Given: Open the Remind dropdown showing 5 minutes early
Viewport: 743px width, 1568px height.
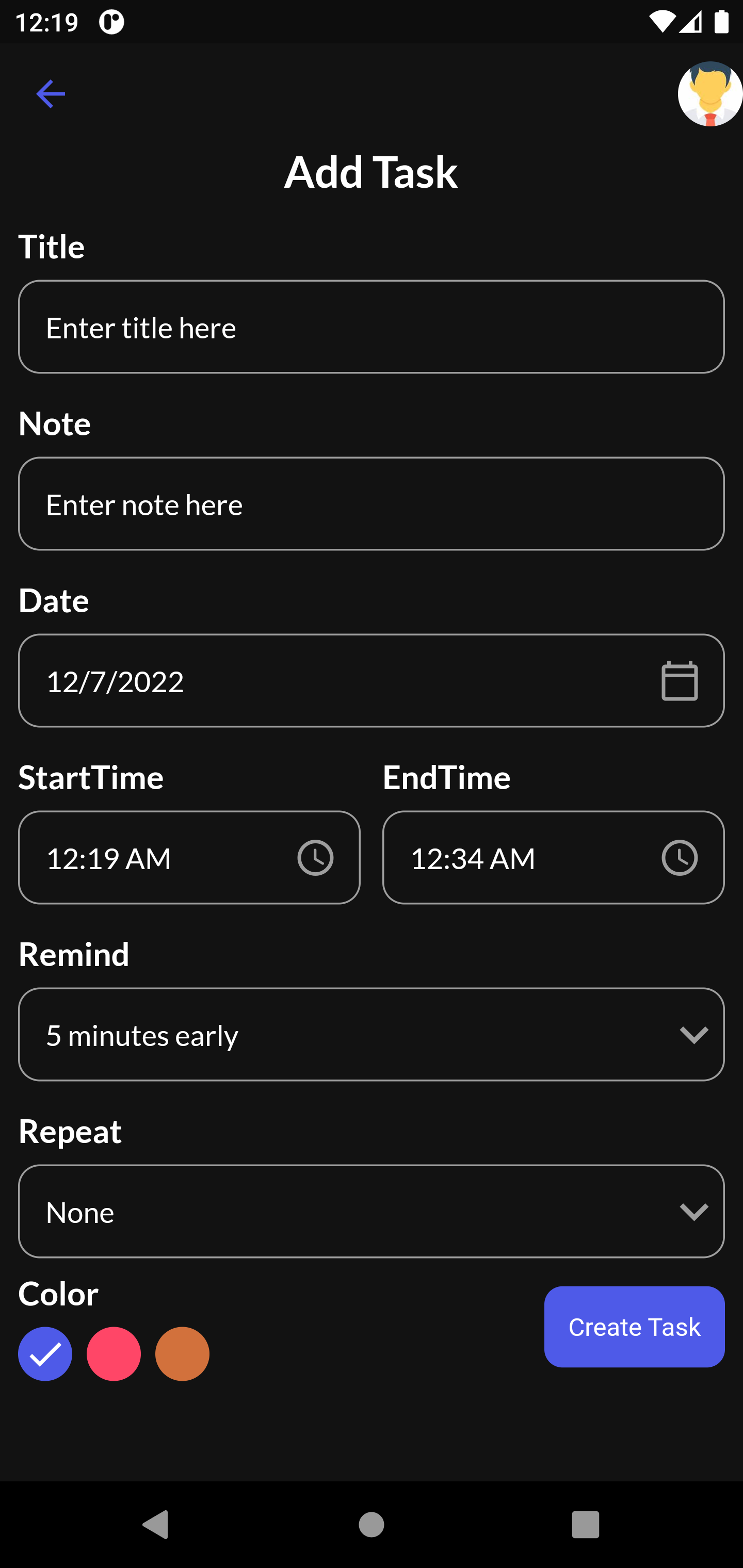Looking at the screenshot, I should pyautogui.click(x=372, y=1034).
